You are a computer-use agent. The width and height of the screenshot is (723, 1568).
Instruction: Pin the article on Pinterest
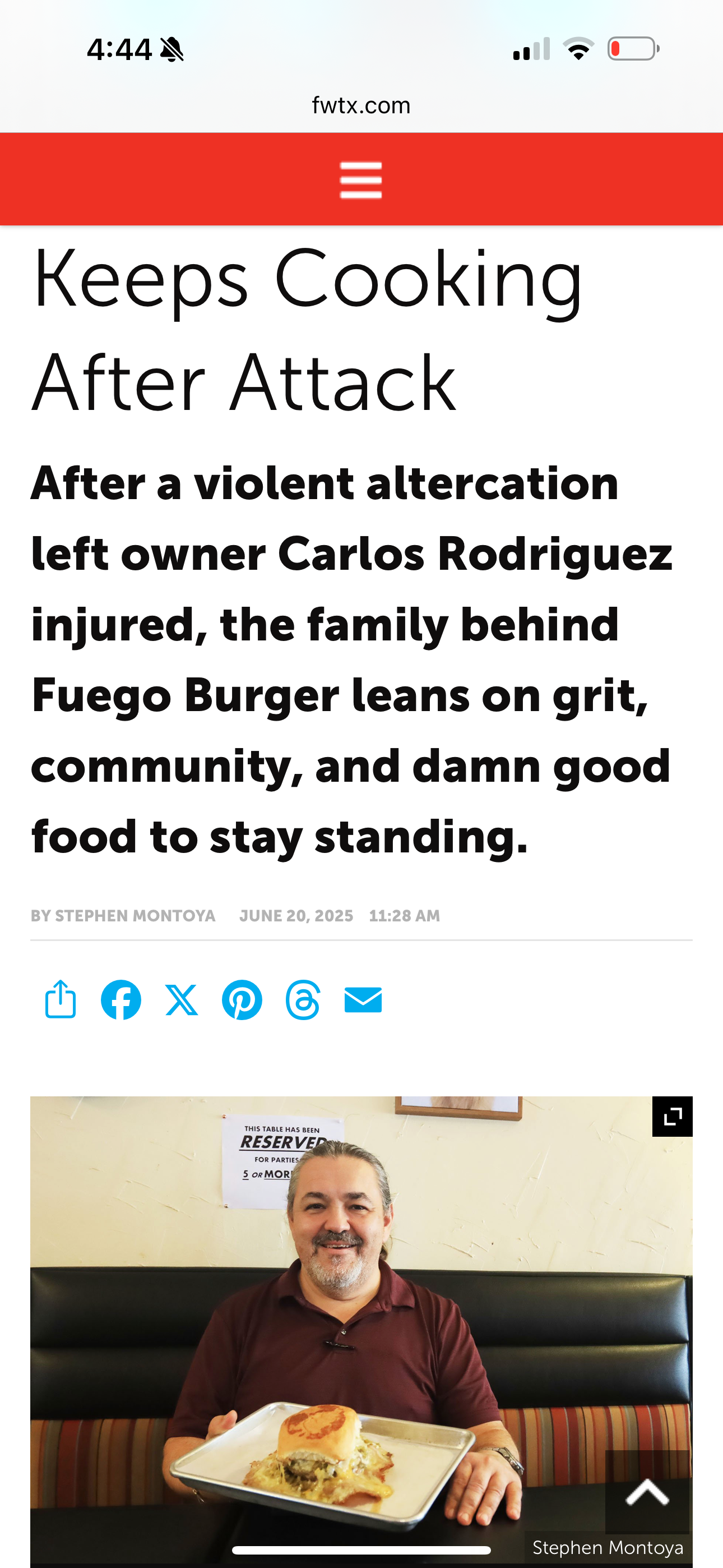point(242,999)
